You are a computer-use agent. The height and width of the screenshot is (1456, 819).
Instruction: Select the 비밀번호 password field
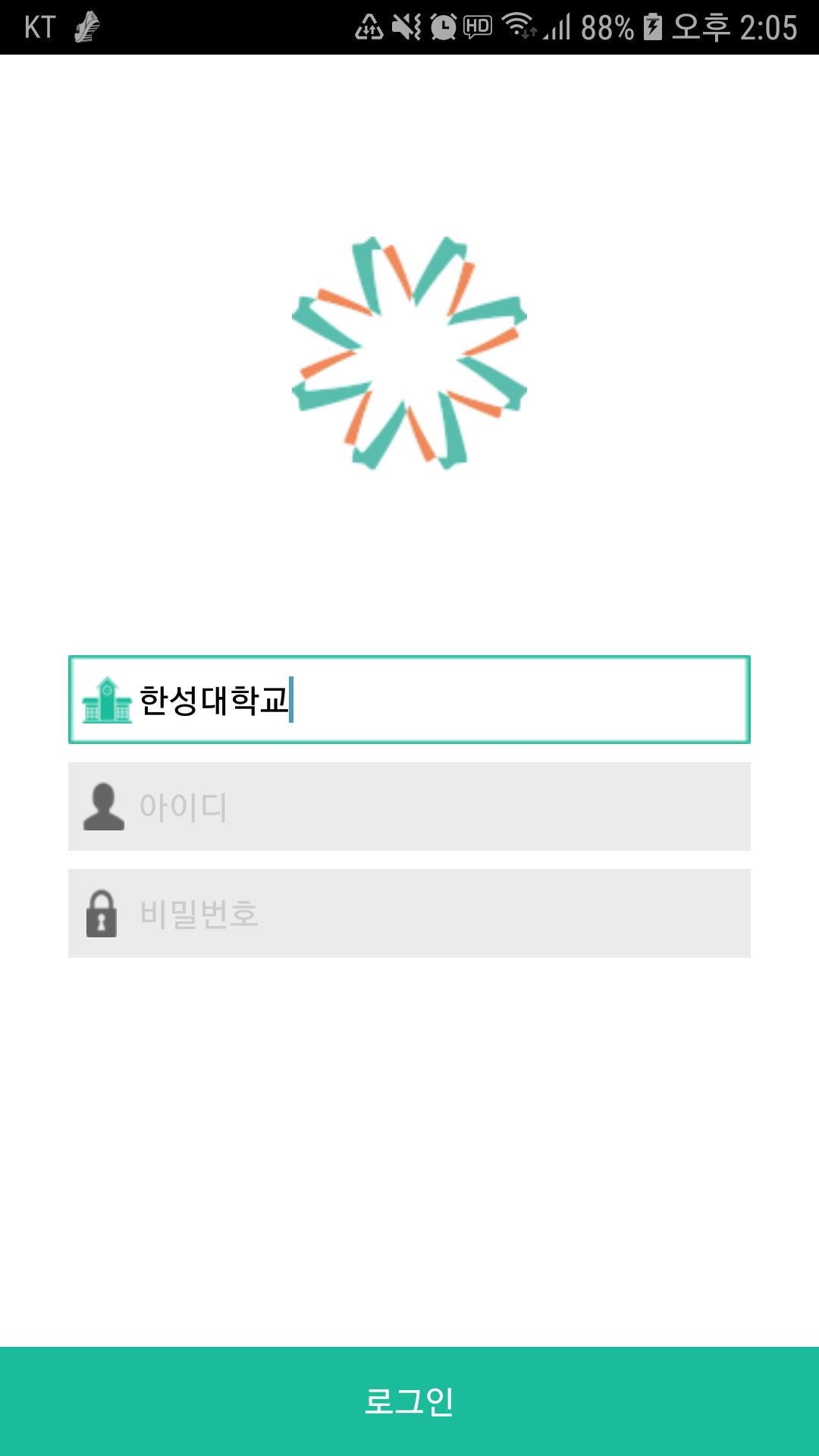409,913
